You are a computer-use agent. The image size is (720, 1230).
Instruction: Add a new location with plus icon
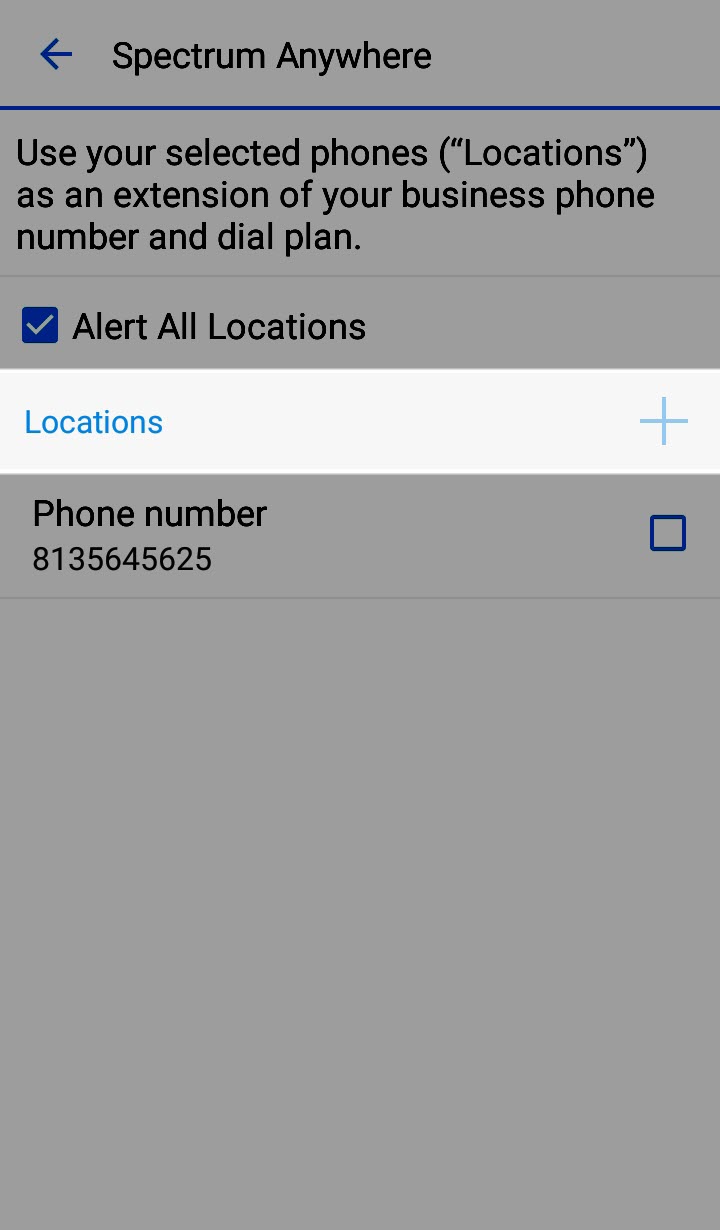point(663,422)
